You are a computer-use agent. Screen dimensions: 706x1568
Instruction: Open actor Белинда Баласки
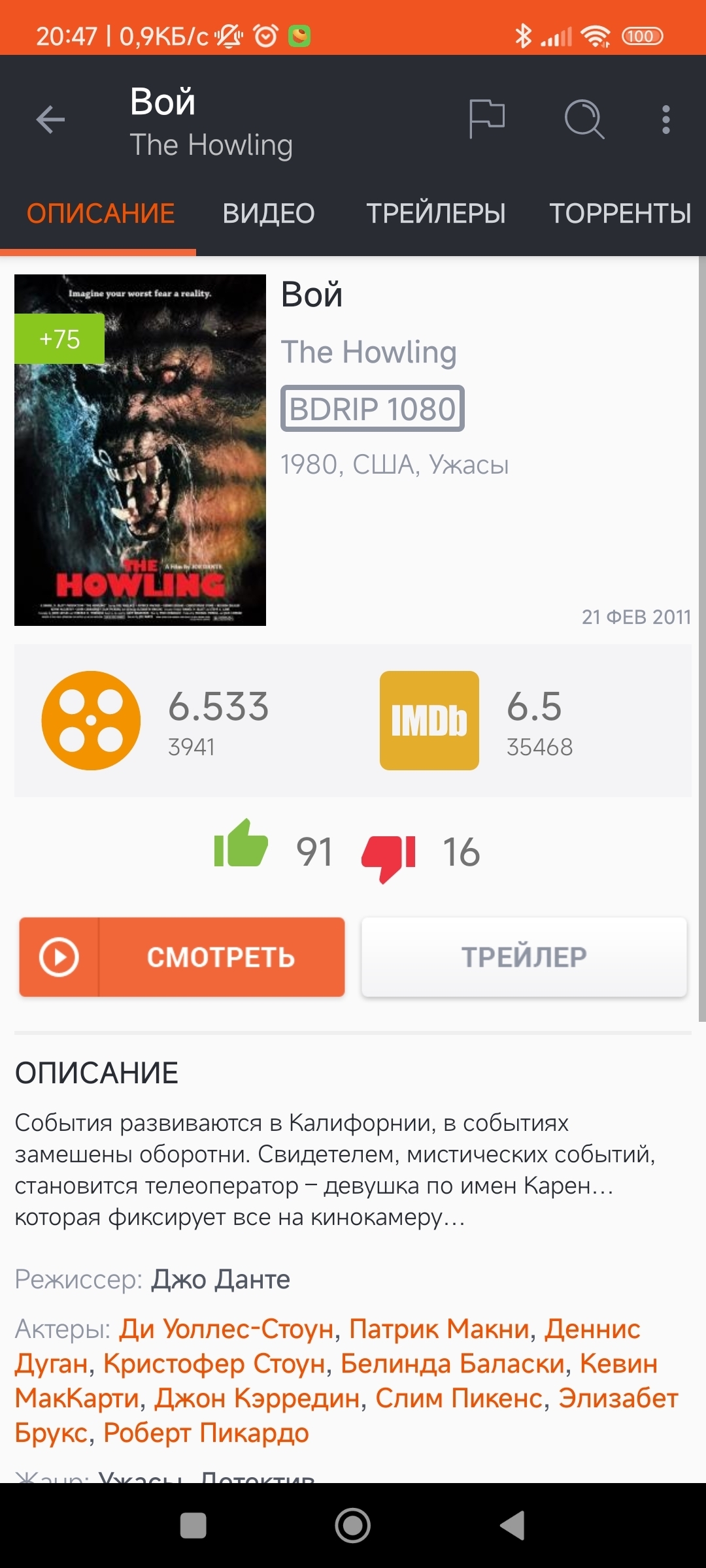pos(452,1364)
